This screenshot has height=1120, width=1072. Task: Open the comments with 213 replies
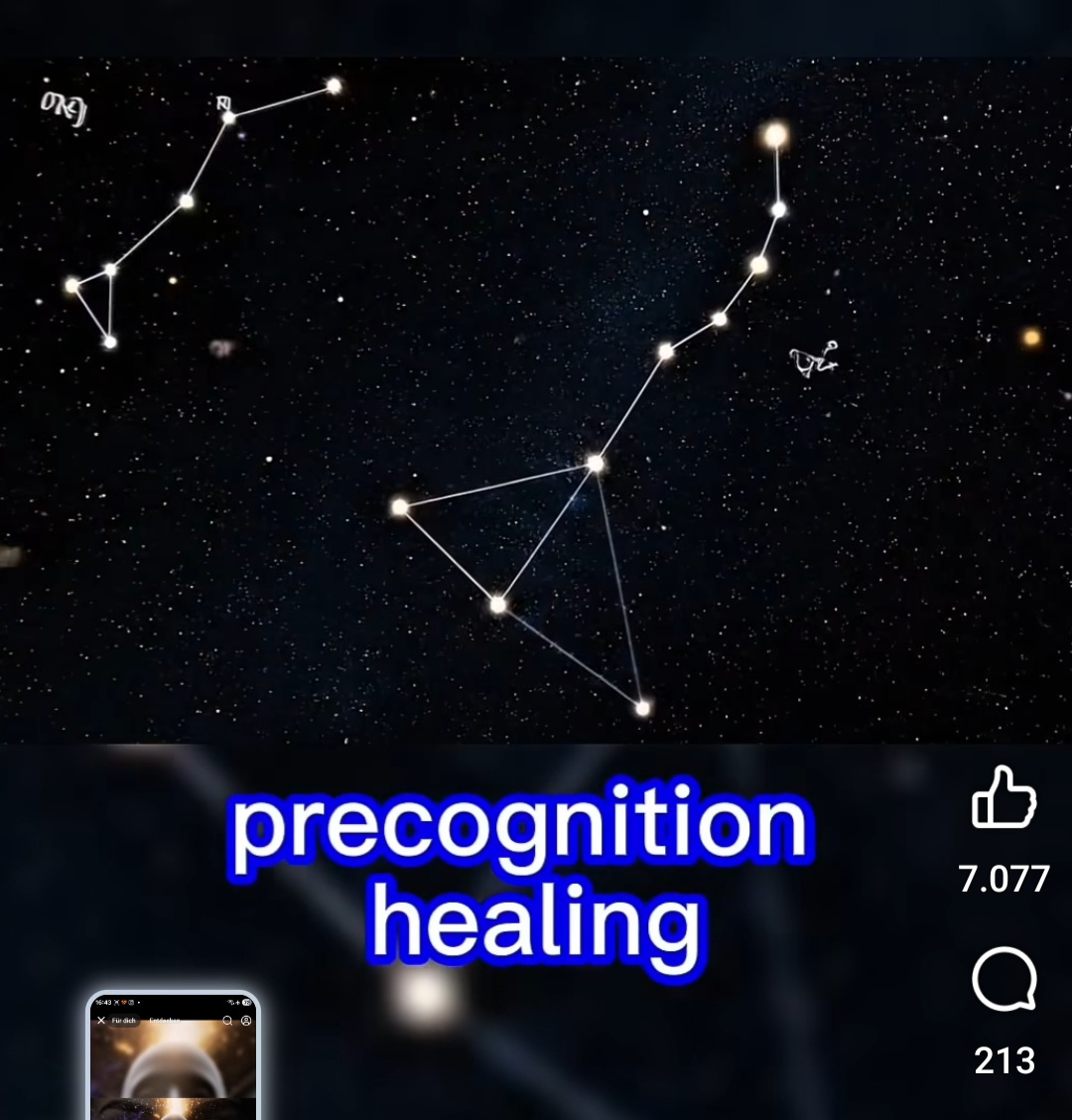(x=1004, y=981)
